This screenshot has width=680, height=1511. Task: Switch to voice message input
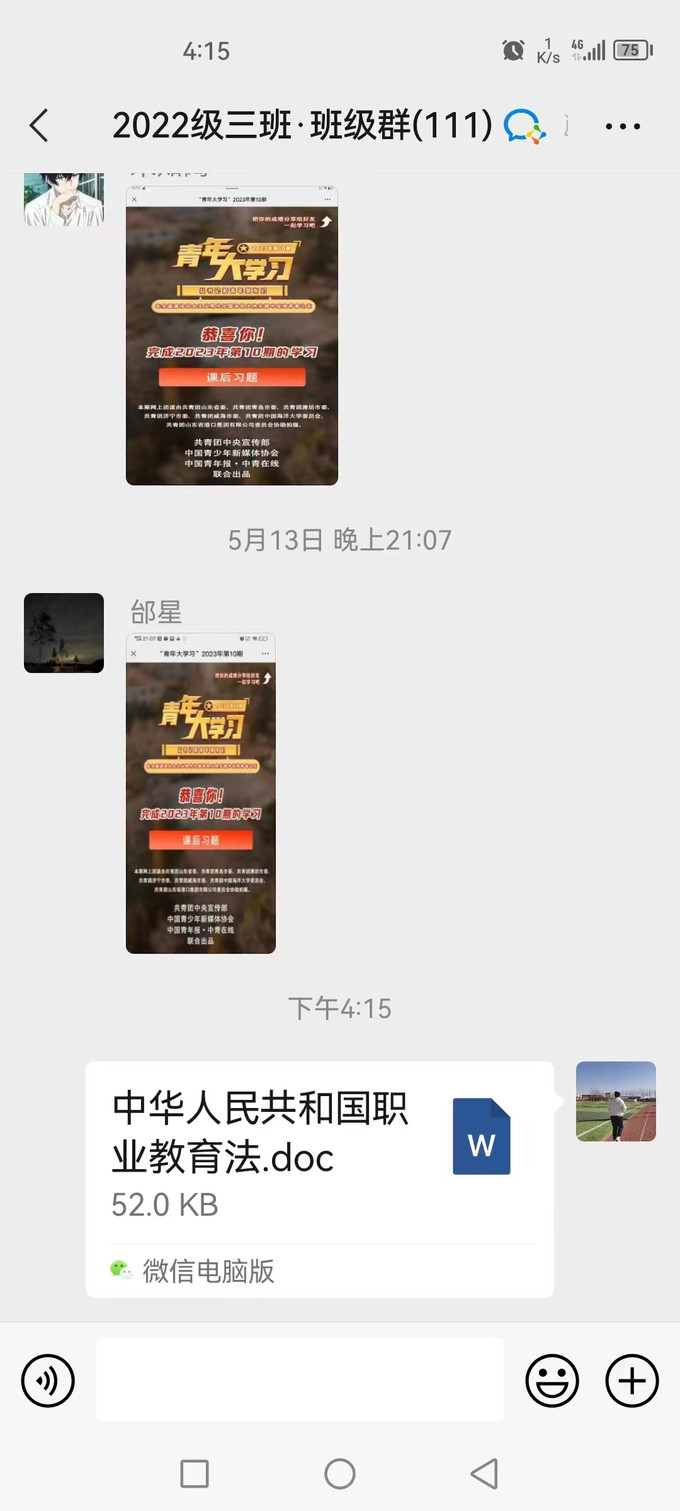(x=48, y=1381)
